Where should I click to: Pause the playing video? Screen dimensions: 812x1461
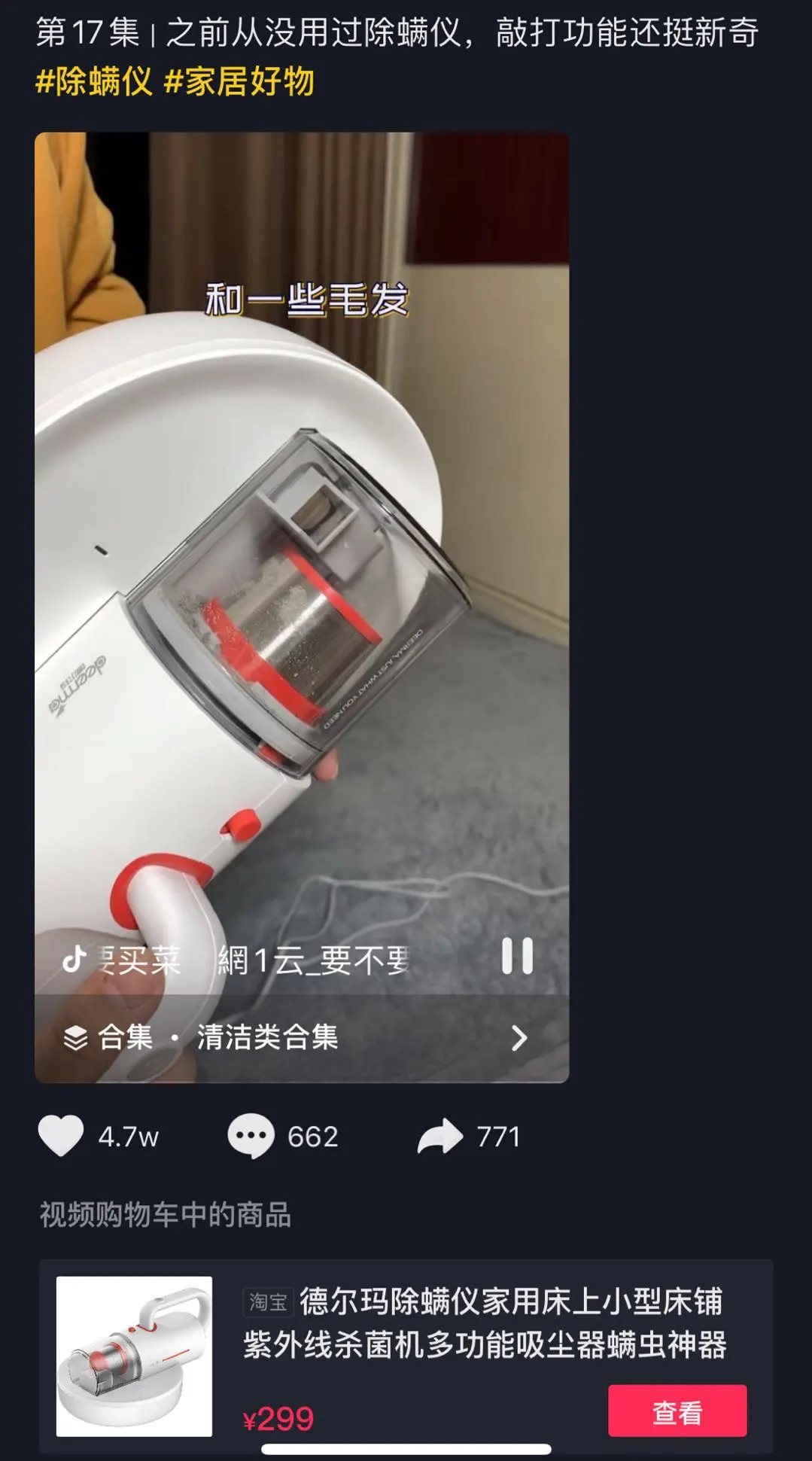click(x=517, y=956)
